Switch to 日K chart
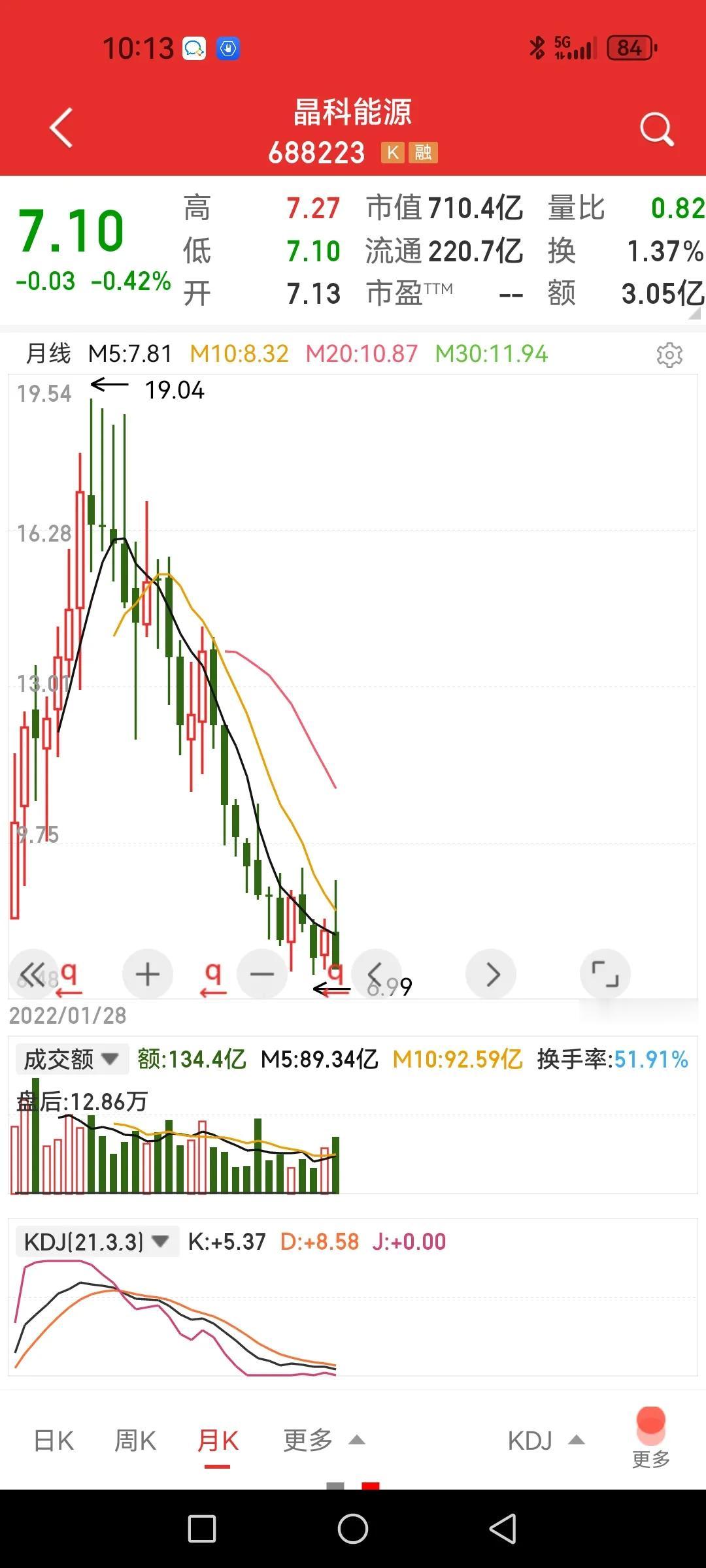 pyautogui.click(x=54, y=1441)
